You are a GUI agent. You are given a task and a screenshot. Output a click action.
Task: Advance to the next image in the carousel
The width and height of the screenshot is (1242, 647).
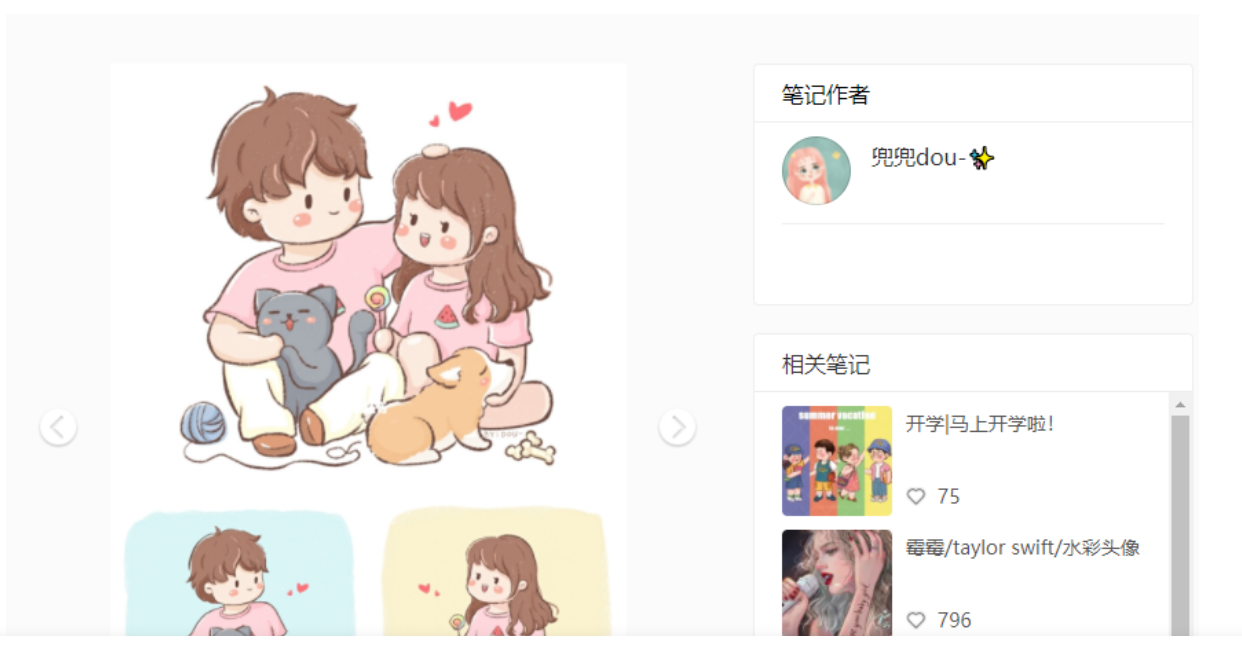pos(677,428)
